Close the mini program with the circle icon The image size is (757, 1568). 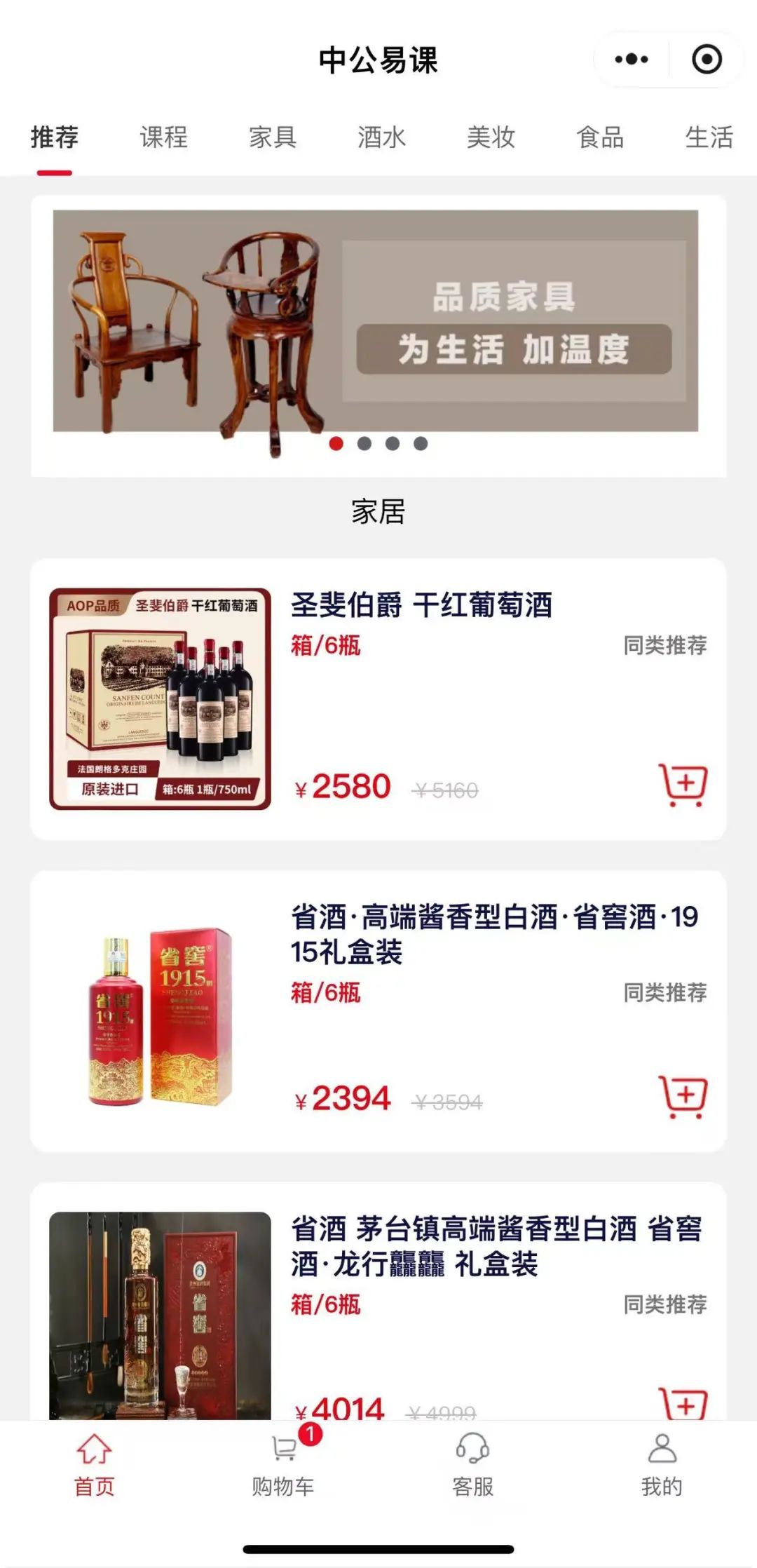coord(707,60)
